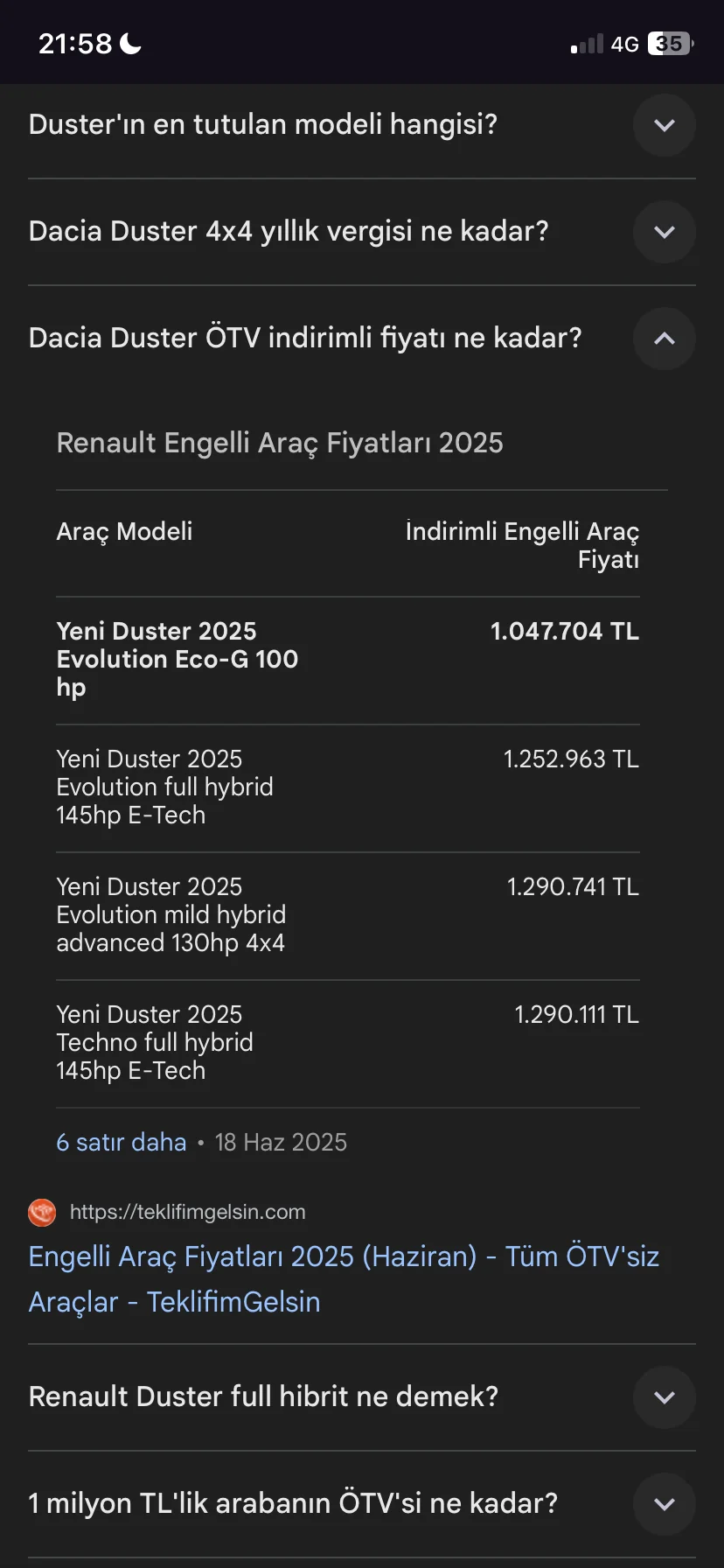Expand "Duster'ın en tutulan modeli hangisi?" question
The image size is (724, 1568).
(664, 125)
